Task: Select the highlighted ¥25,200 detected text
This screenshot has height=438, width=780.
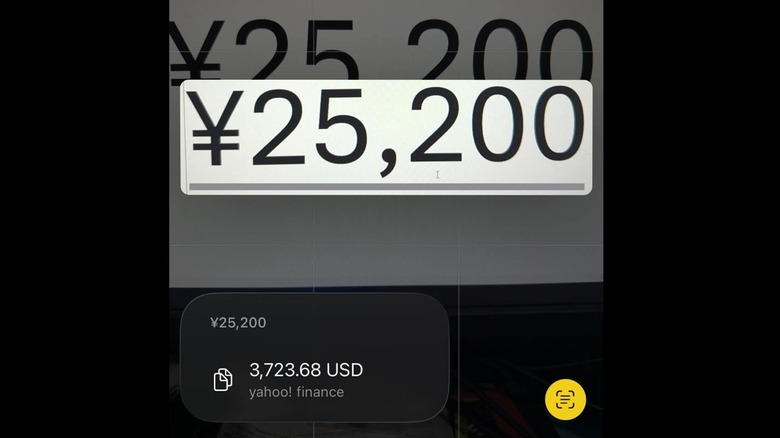Action: tap(386, 137)
